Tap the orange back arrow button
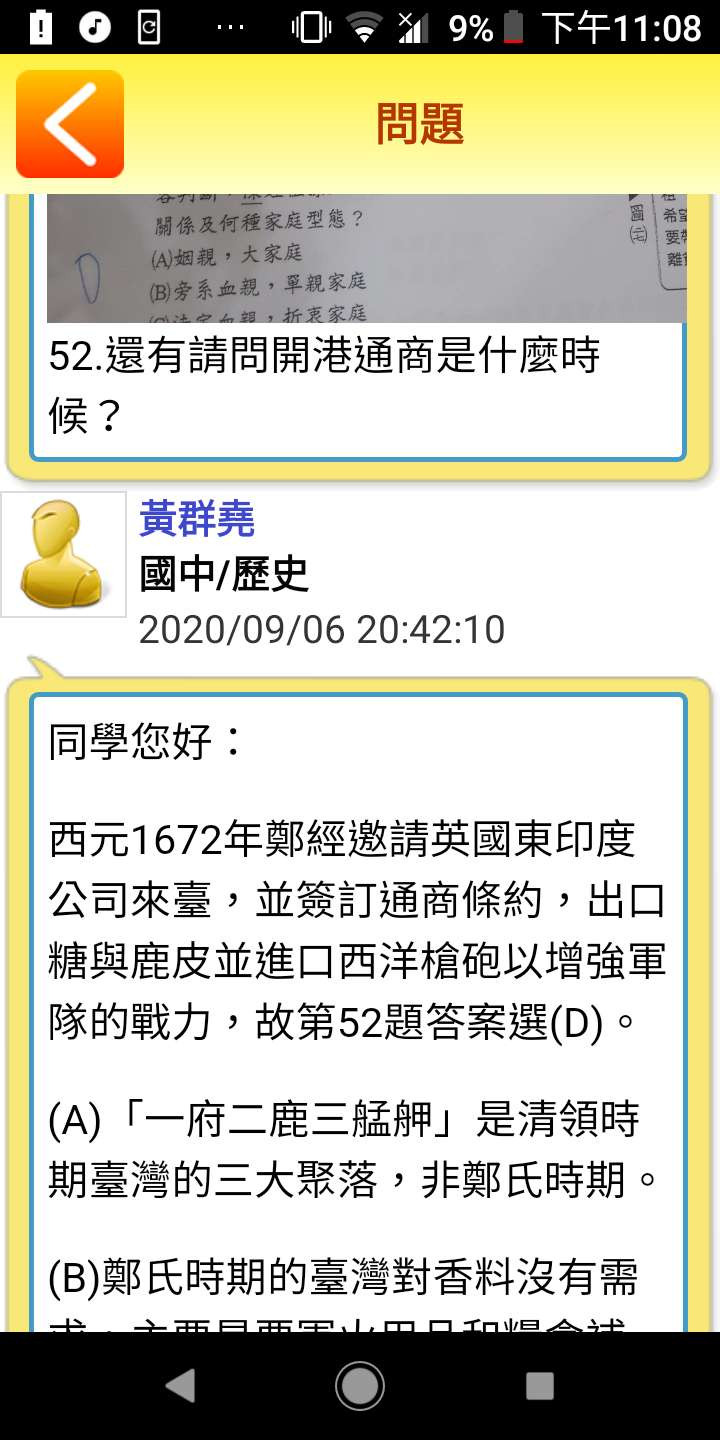The height and width of the screenshot is (1440, 720). (x=70, y=124)
